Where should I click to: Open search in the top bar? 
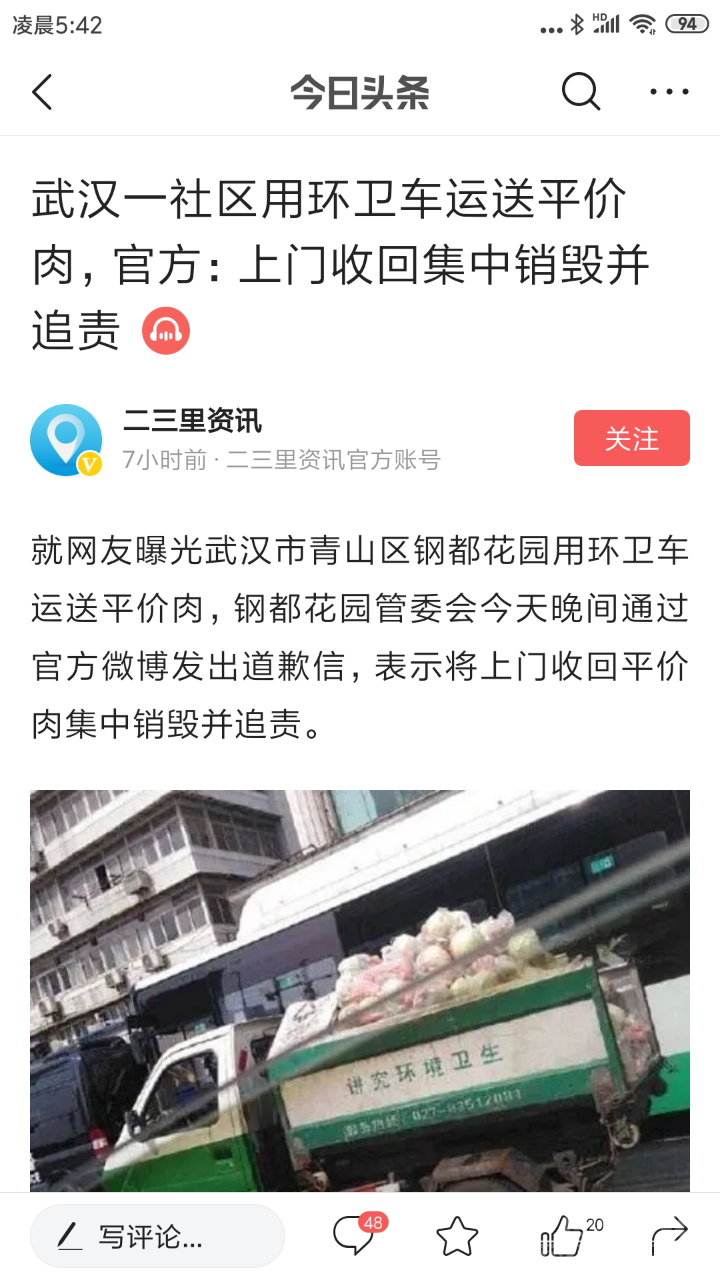click(x=580, y=92)
